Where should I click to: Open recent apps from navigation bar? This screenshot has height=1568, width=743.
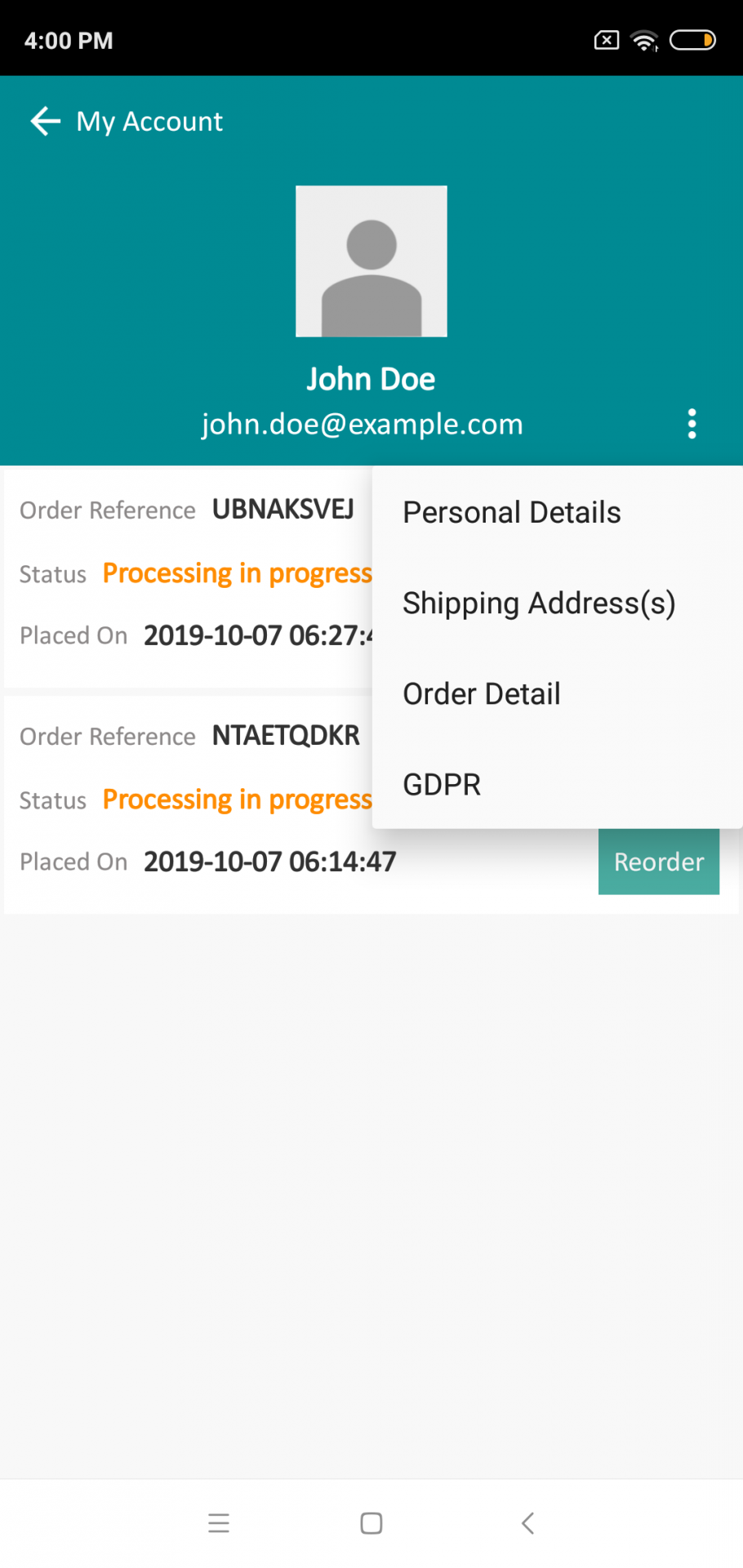219,1523
